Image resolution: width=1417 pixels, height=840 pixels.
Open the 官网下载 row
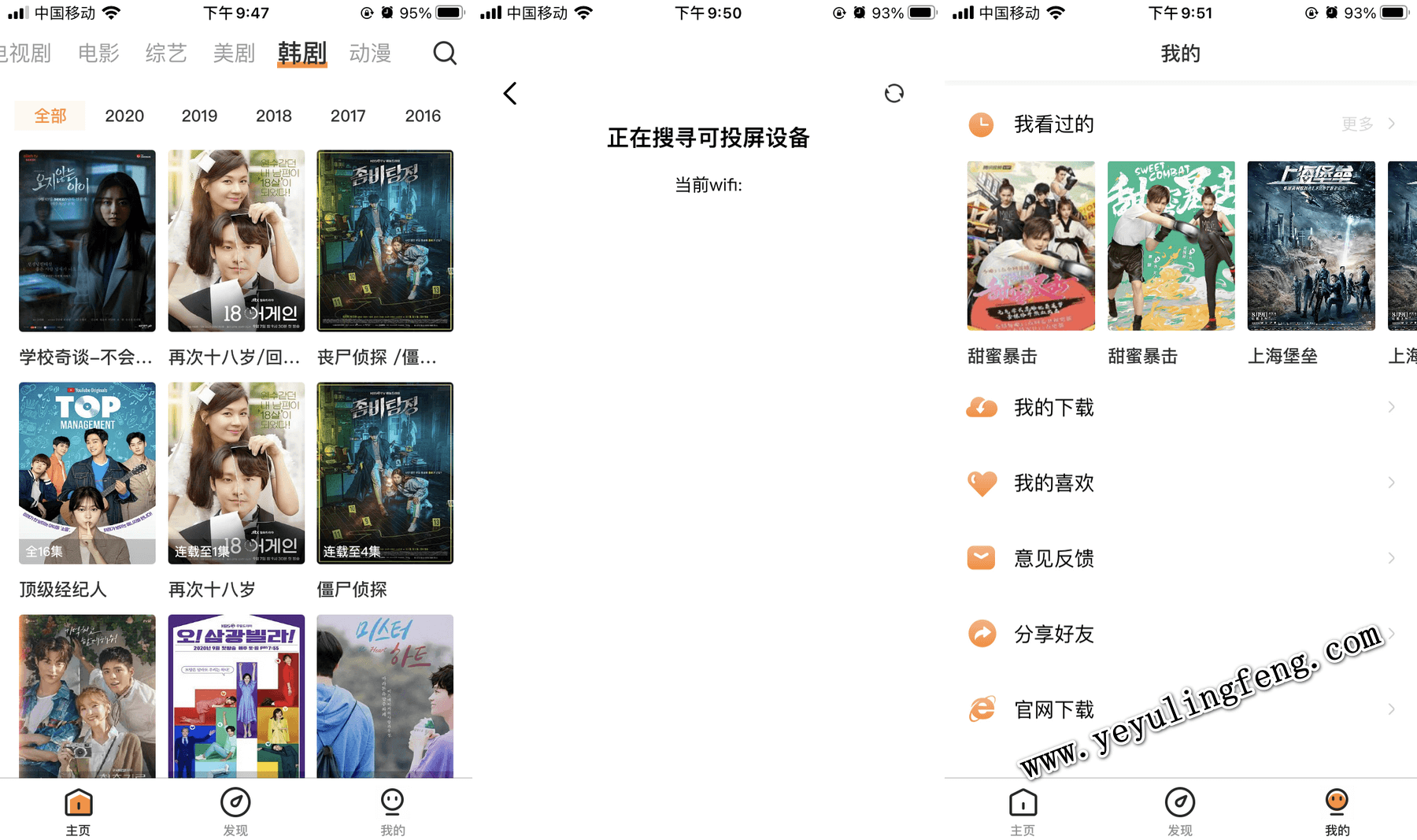[x=1180, y=709]
